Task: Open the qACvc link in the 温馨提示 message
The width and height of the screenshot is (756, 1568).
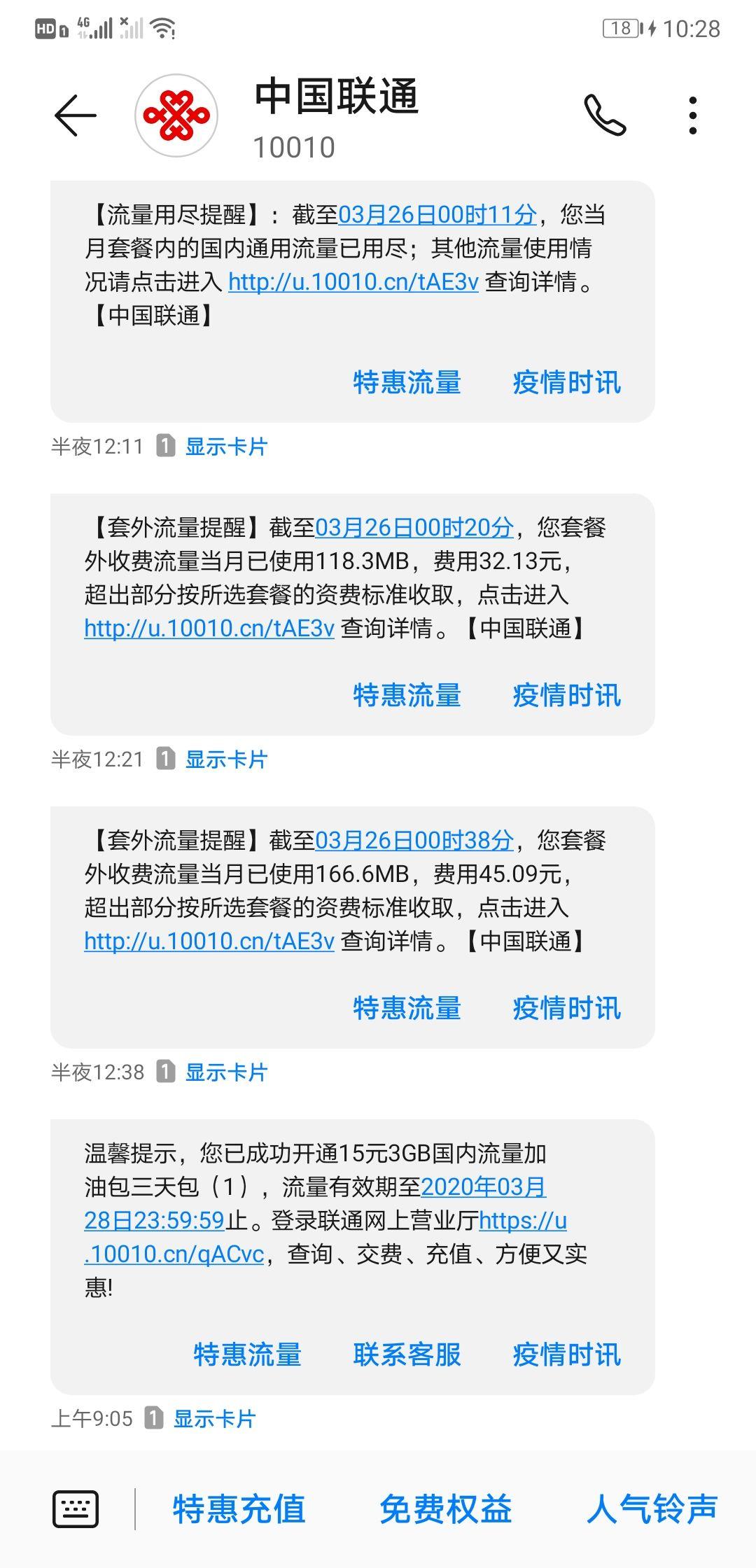Action: point(175,1254)
